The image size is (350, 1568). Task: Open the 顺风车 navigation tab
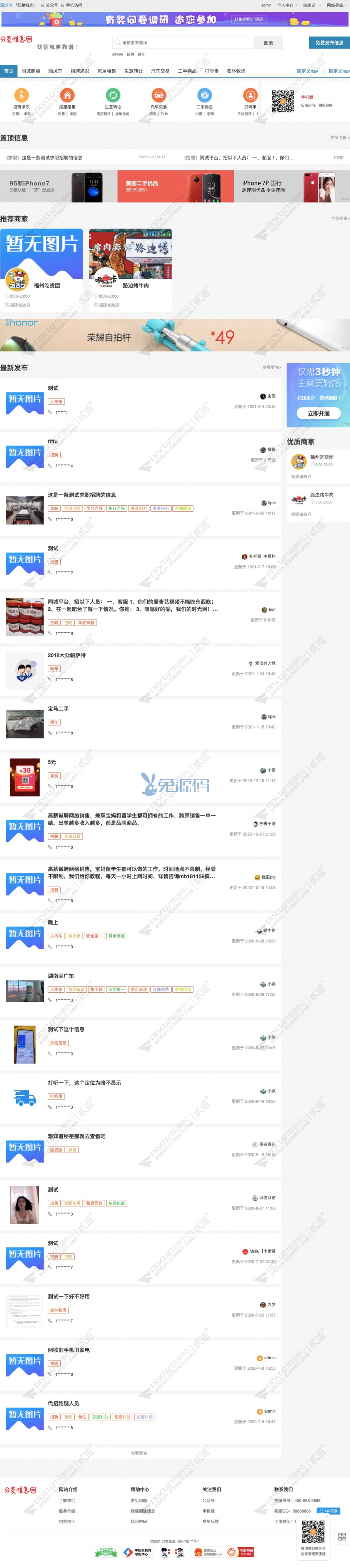[55, 71]
